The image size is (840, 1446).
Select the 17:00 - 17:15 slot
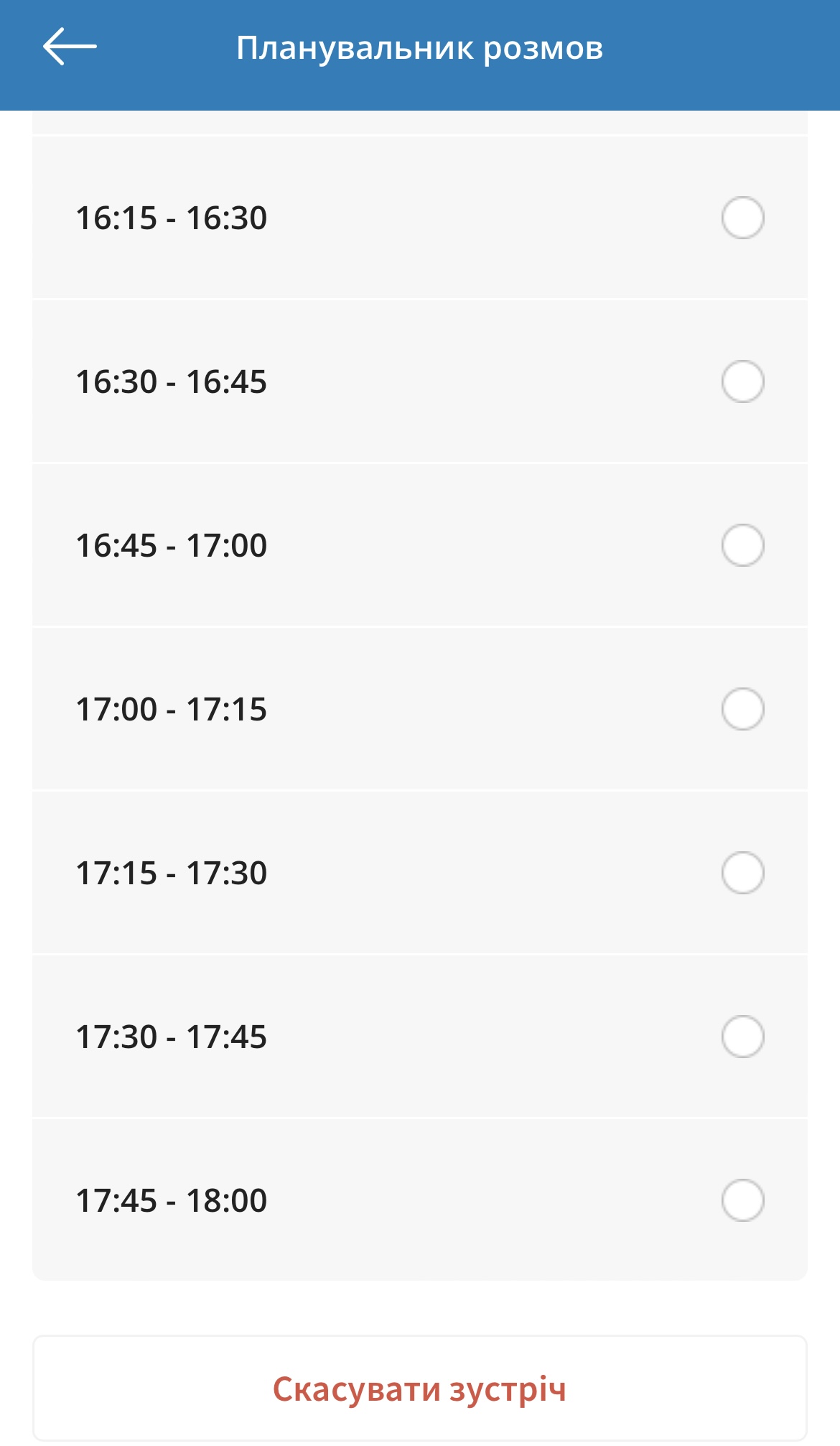coord(420,709)
